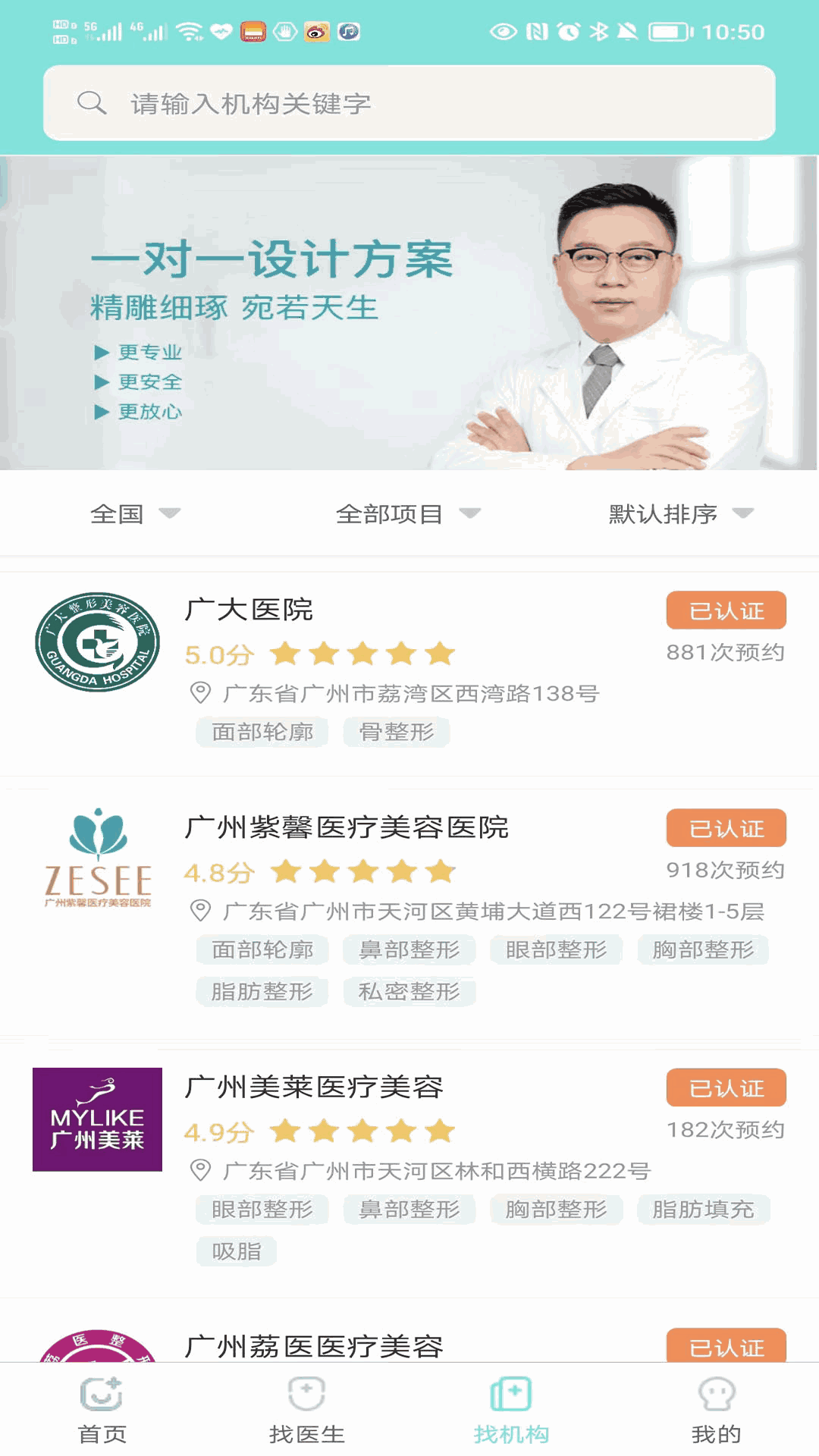
Task: Switch to the 首页 tab
Action: tap(102, 1410)
